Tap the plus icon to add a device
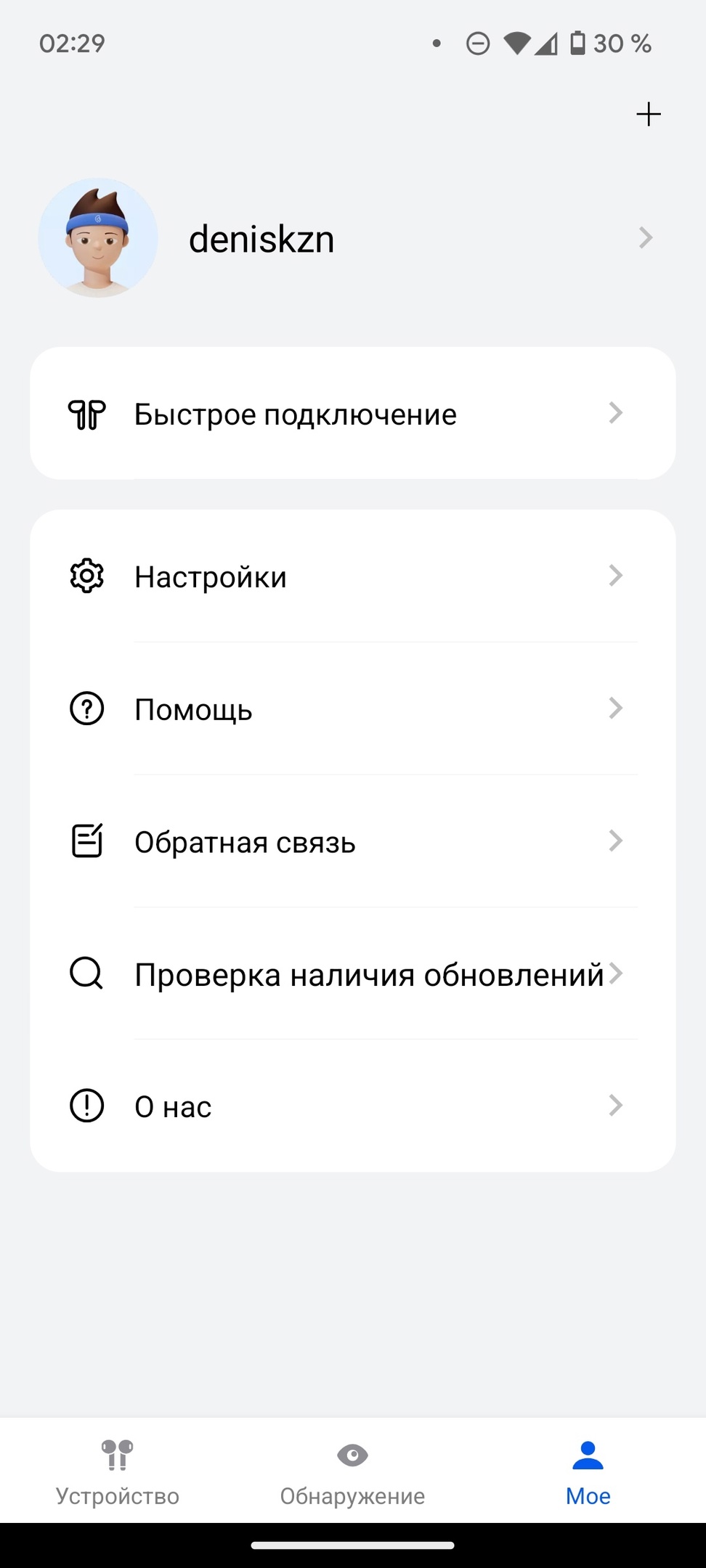This screenshot has width=706, height=1568. [x=648, y=115]
